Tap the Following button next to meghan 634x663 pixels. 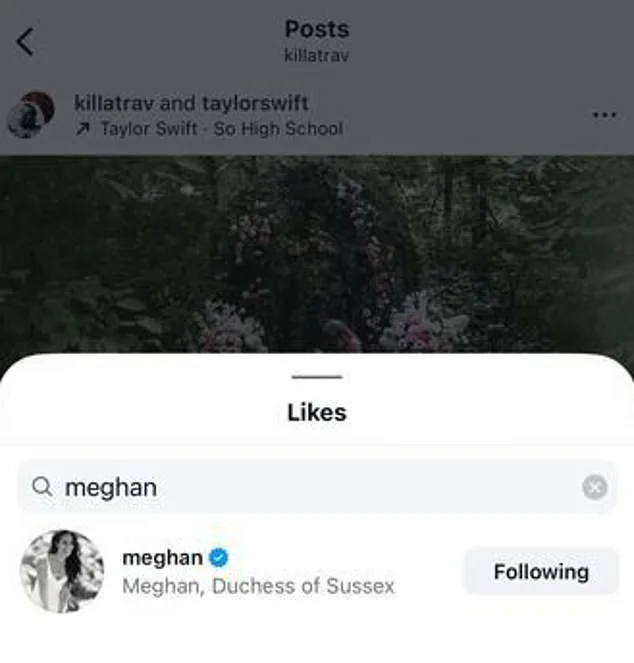click(541, 572)
